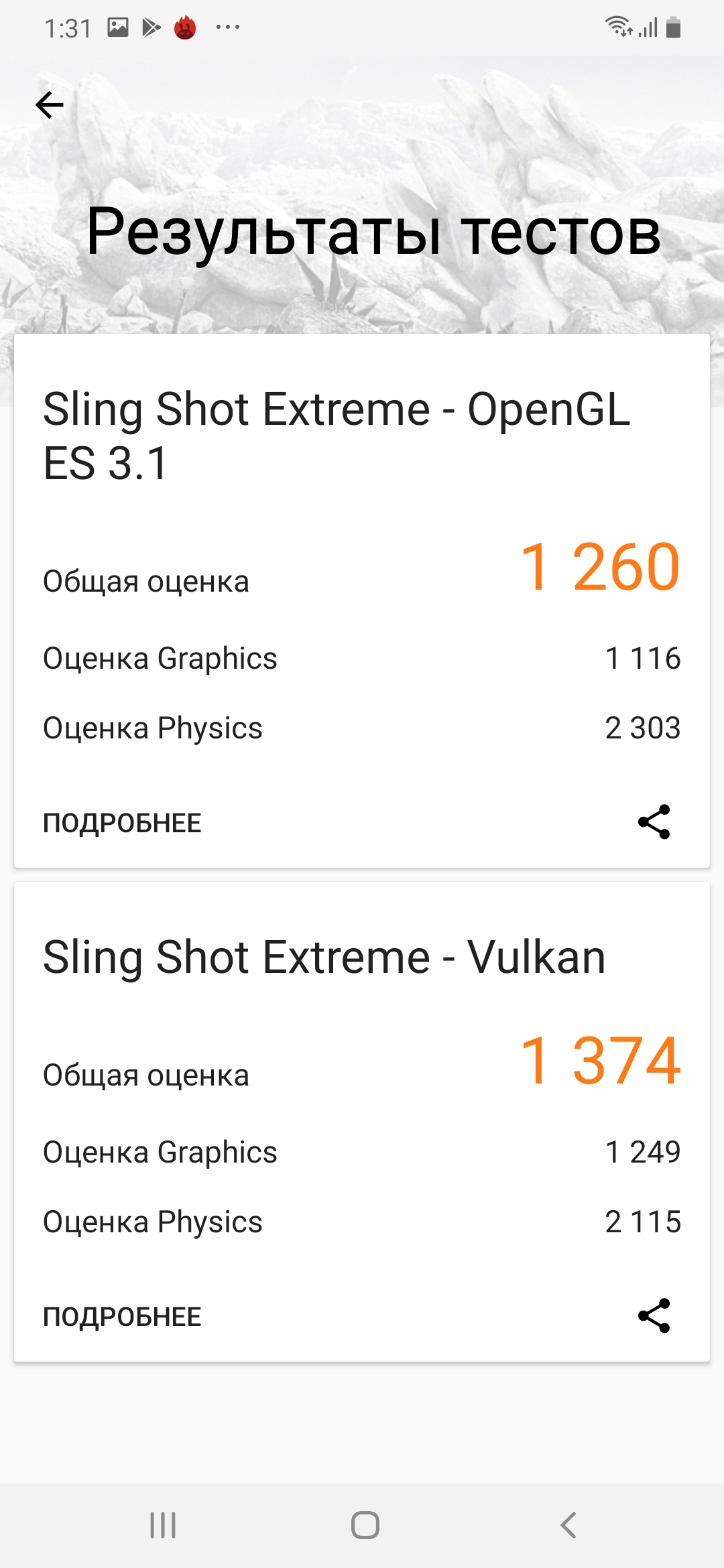Image resolution: width=724 pixels, height=1568 pixels.
Task: Go back using the top-left arrow
Action: click(x=50, y=105)
